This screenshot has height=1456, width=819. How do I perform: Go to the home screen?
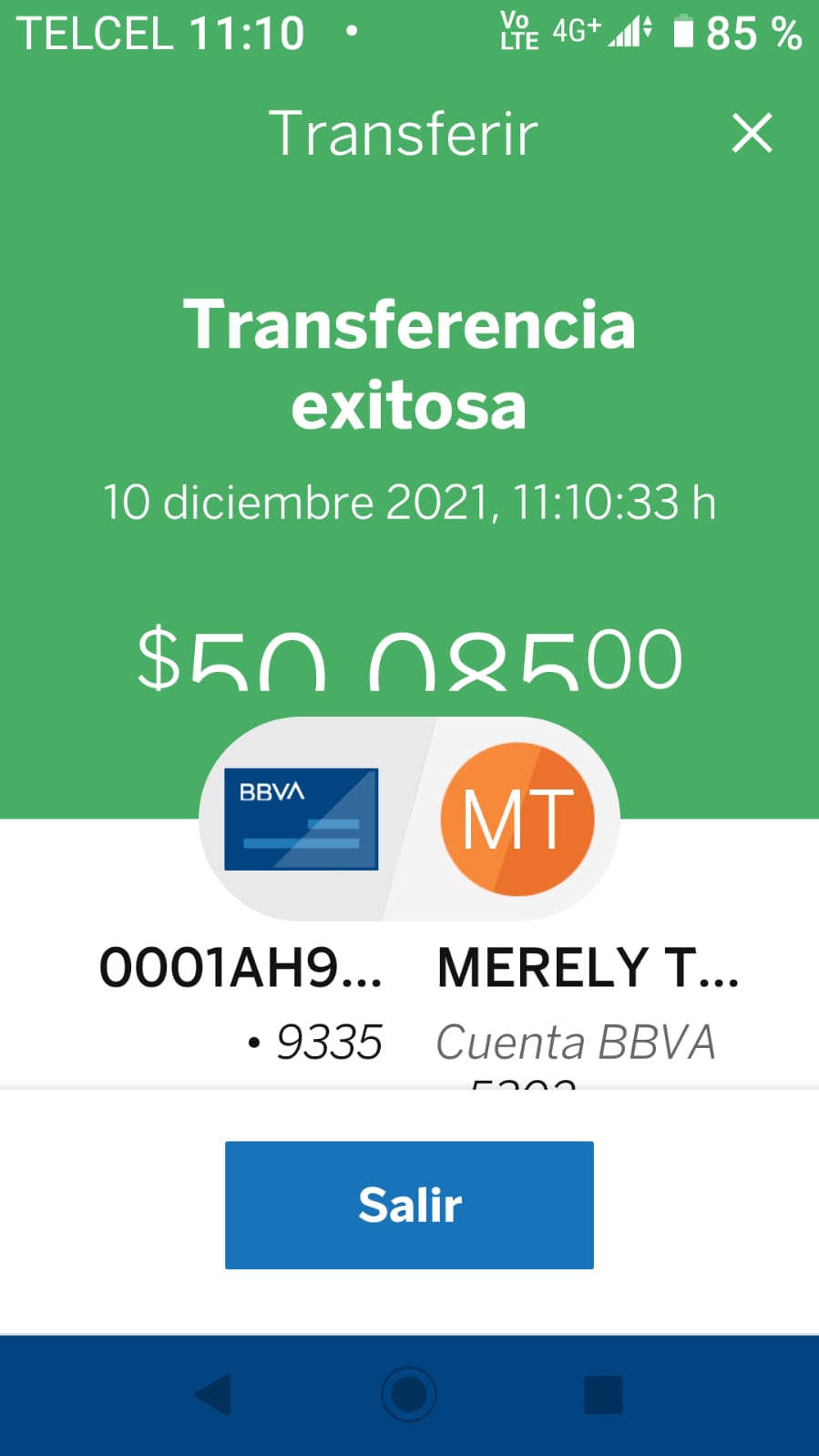[409, 1394]
